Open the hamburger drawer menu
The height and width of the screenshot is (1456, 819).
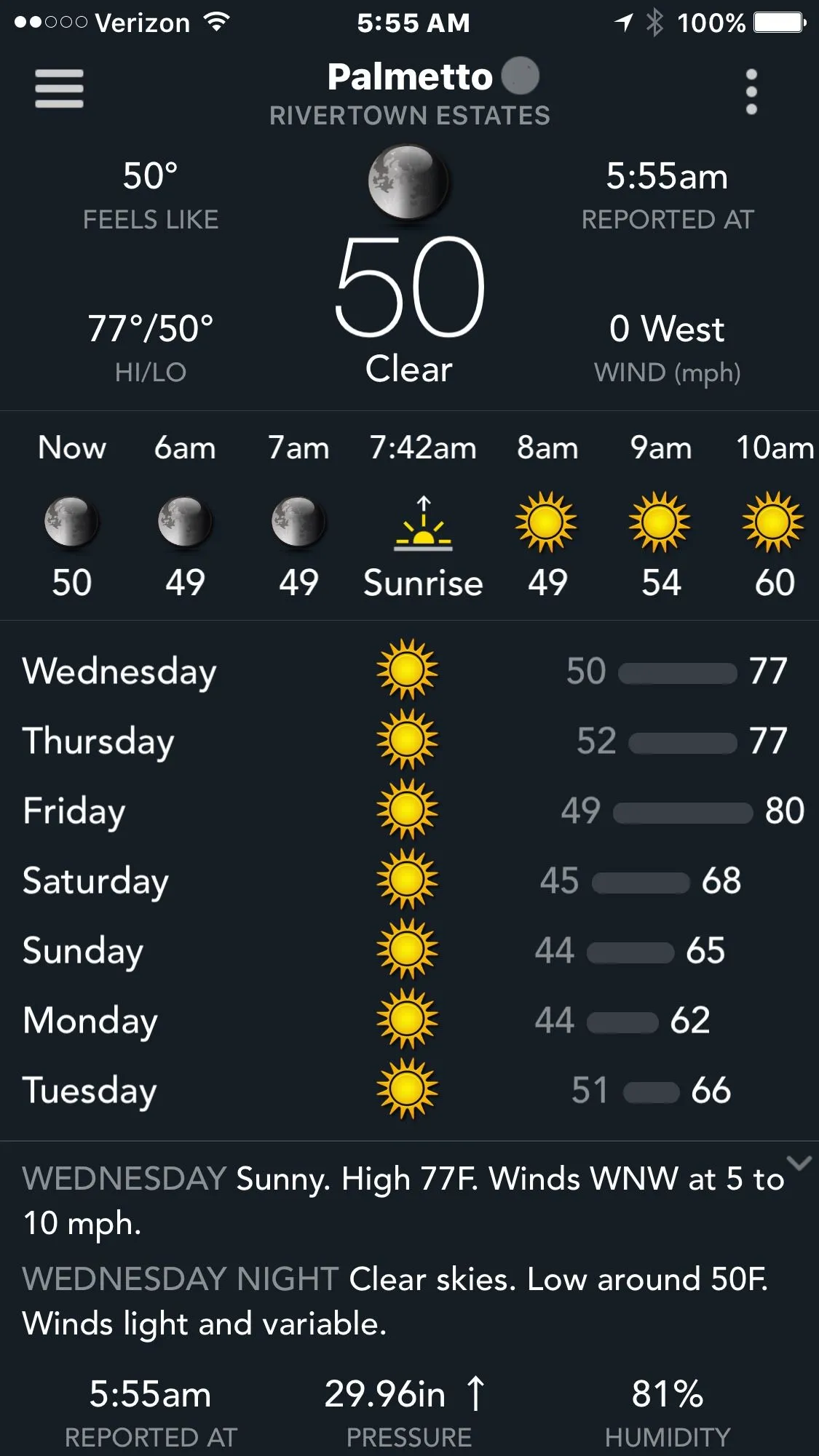click(x=59, y=89)
